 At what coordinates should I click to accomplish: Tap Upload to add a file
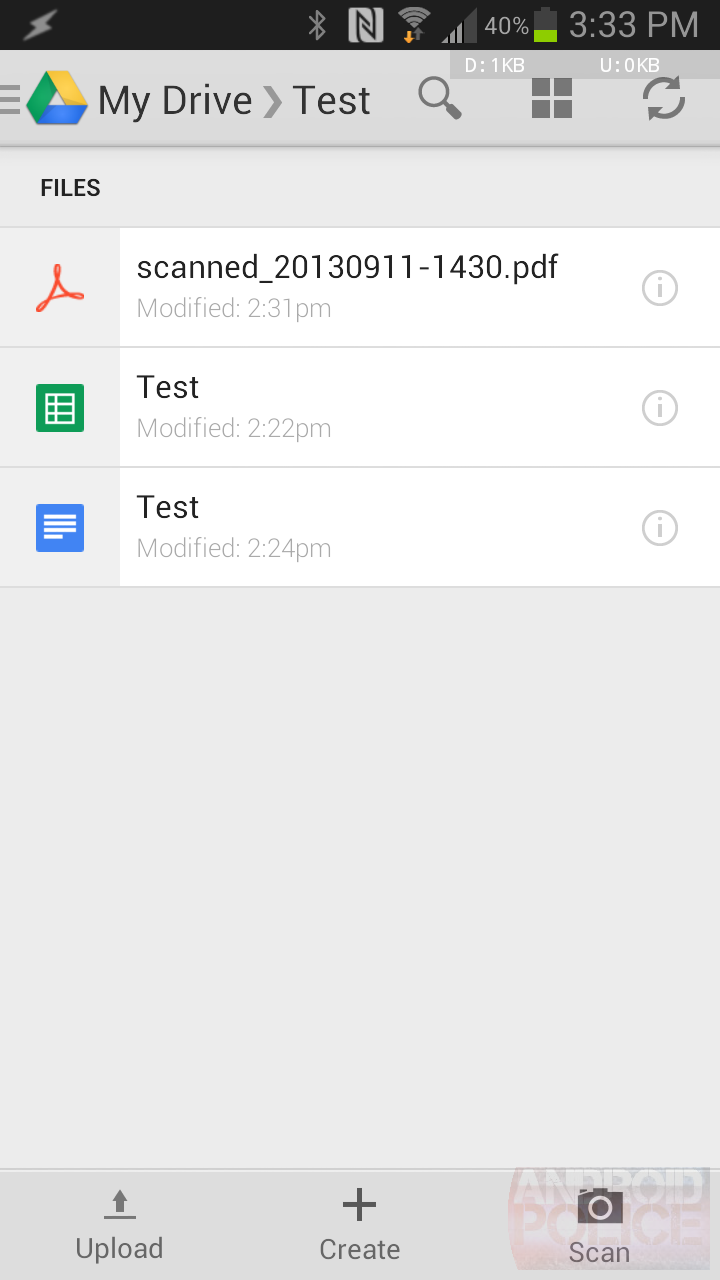[x=119, y=1220]
